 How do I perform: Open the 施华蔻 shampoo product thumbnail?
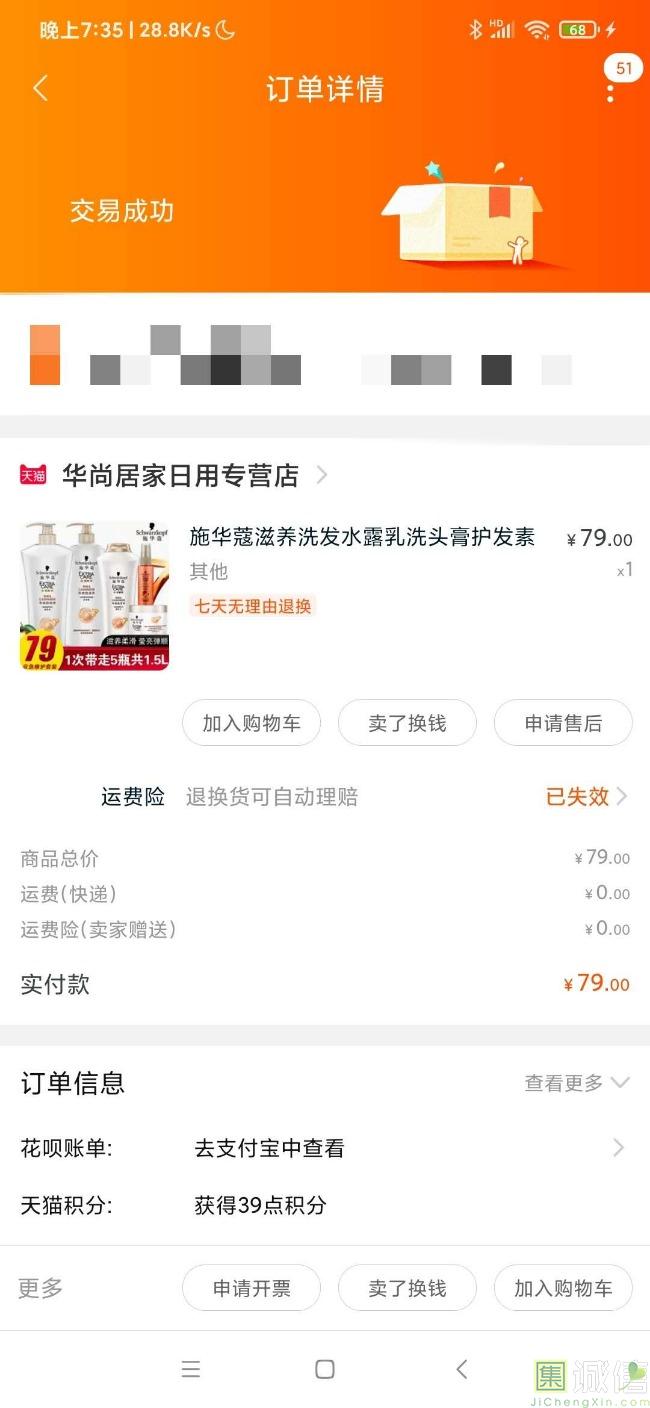pos(95,595)
